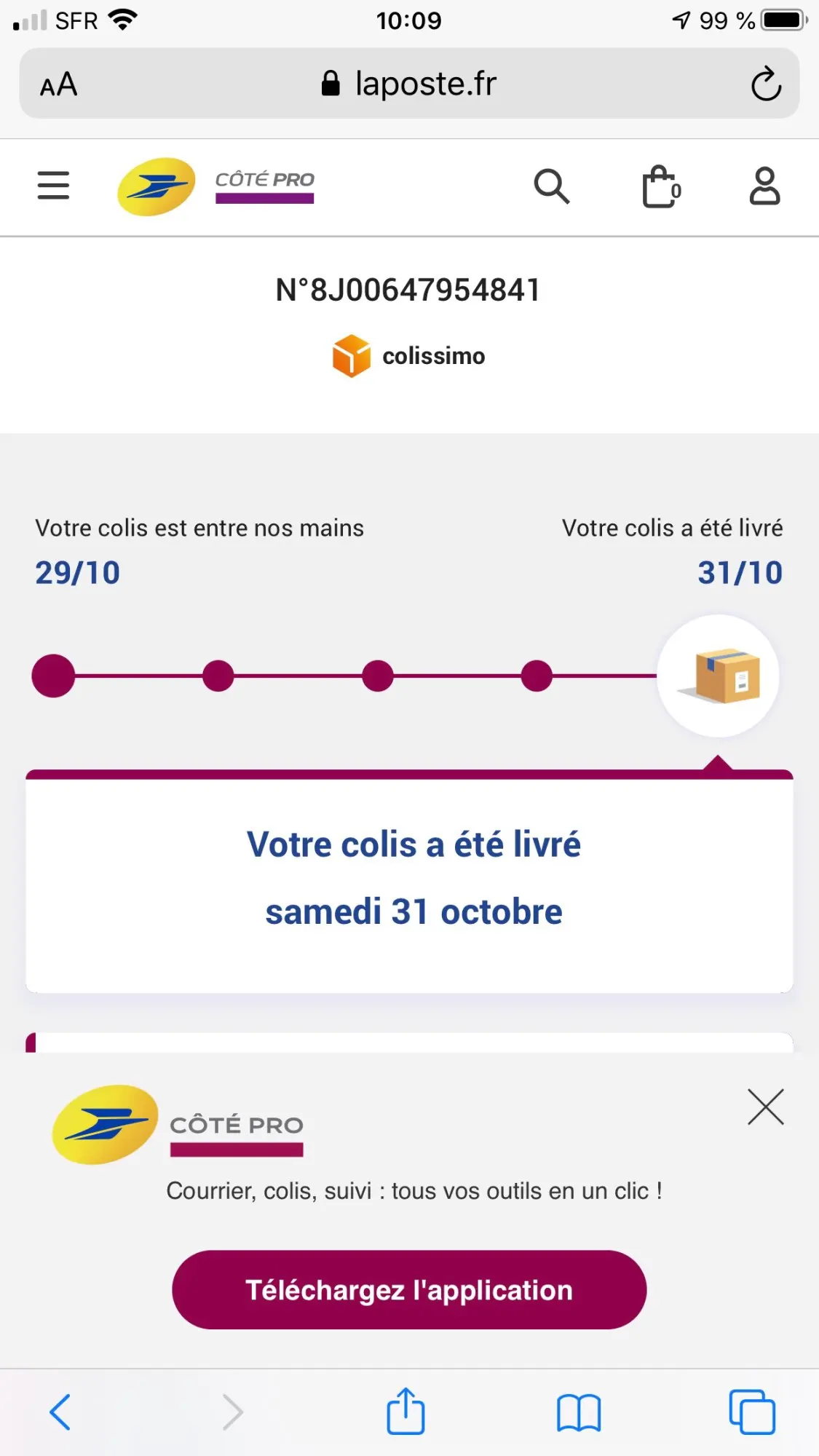
Task: Open the user account icon
Action: click(764, 186)
